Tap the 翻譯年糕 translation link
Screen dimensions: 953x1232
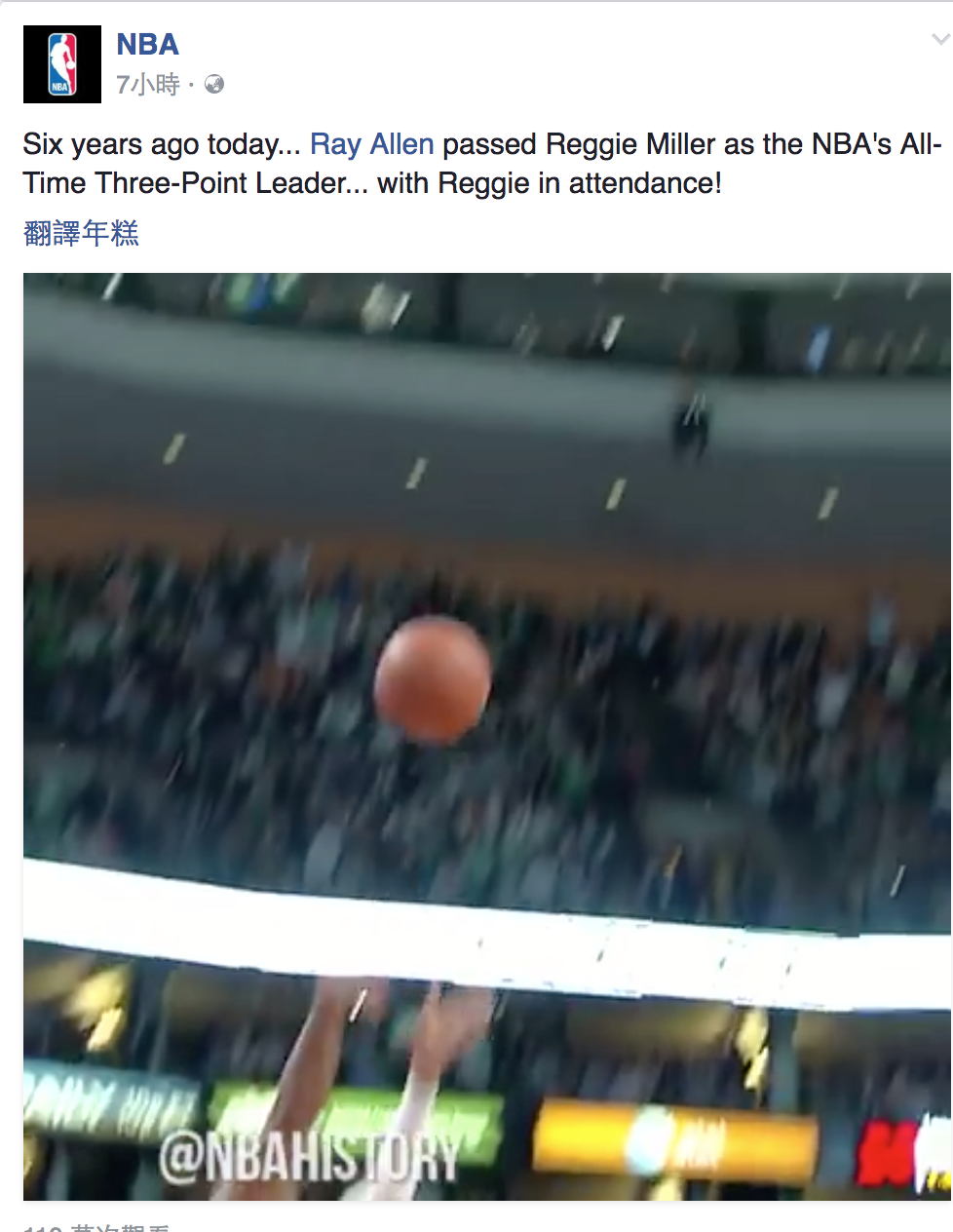(x=81, y=233)
